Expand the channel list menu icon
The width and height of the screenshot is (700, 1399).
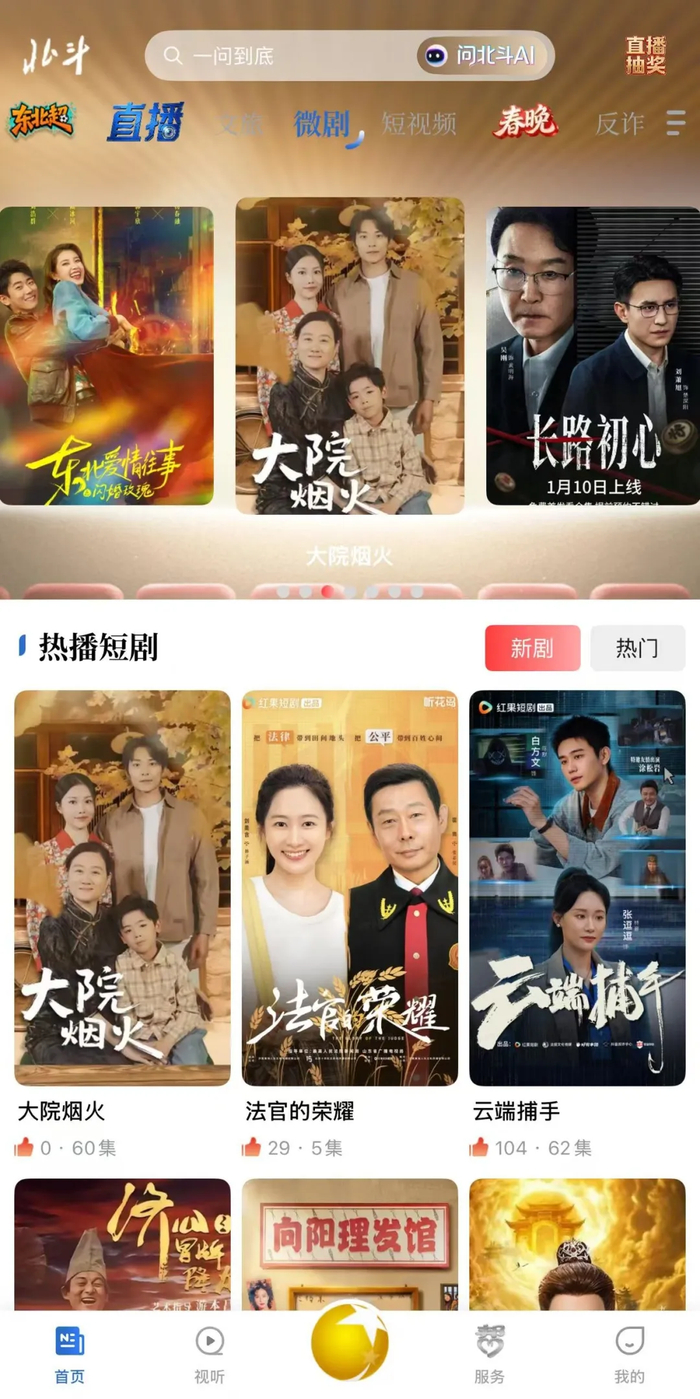(677, 123)
